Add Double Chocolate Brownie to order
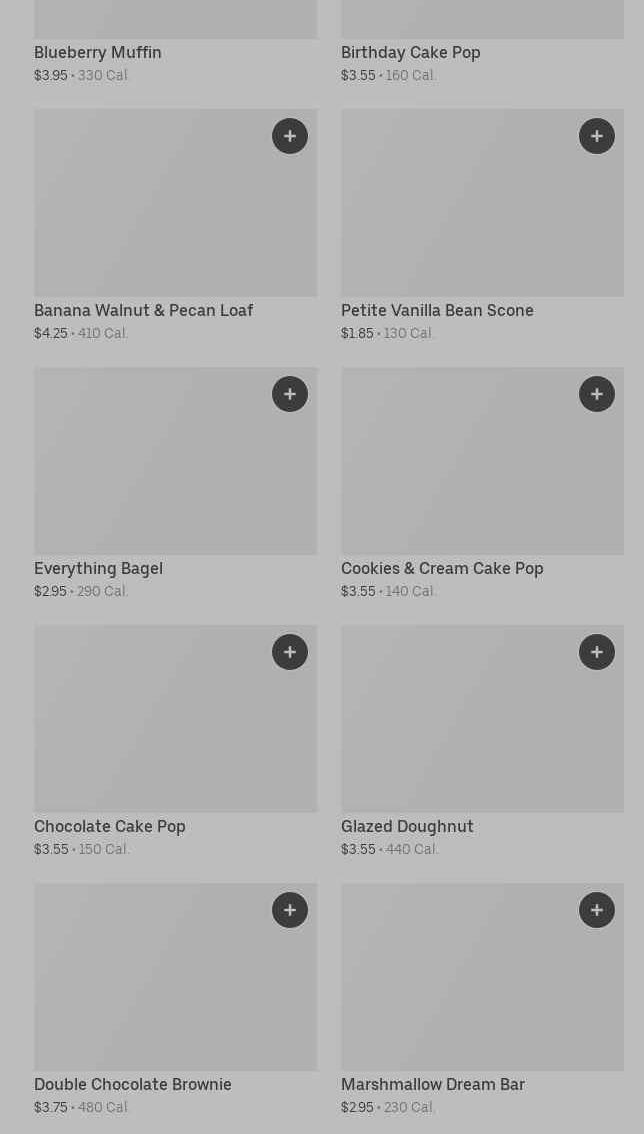The width and height of the screenshot is (644, 1134). (290, 910)
